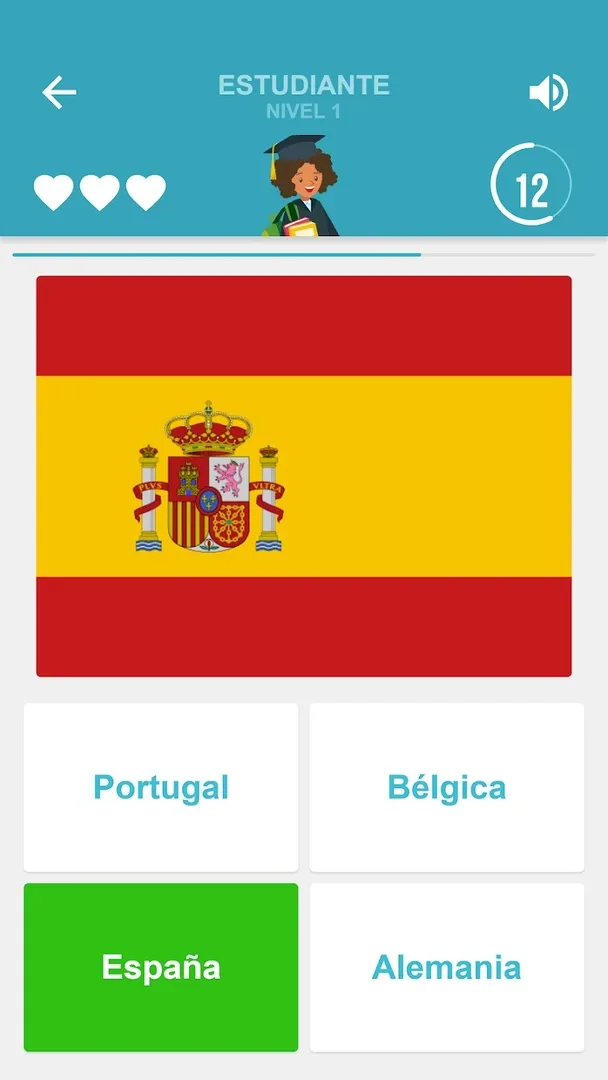Mute the game sound
The height and width of the screenshot is (1080, 608).
coord(548,93)
